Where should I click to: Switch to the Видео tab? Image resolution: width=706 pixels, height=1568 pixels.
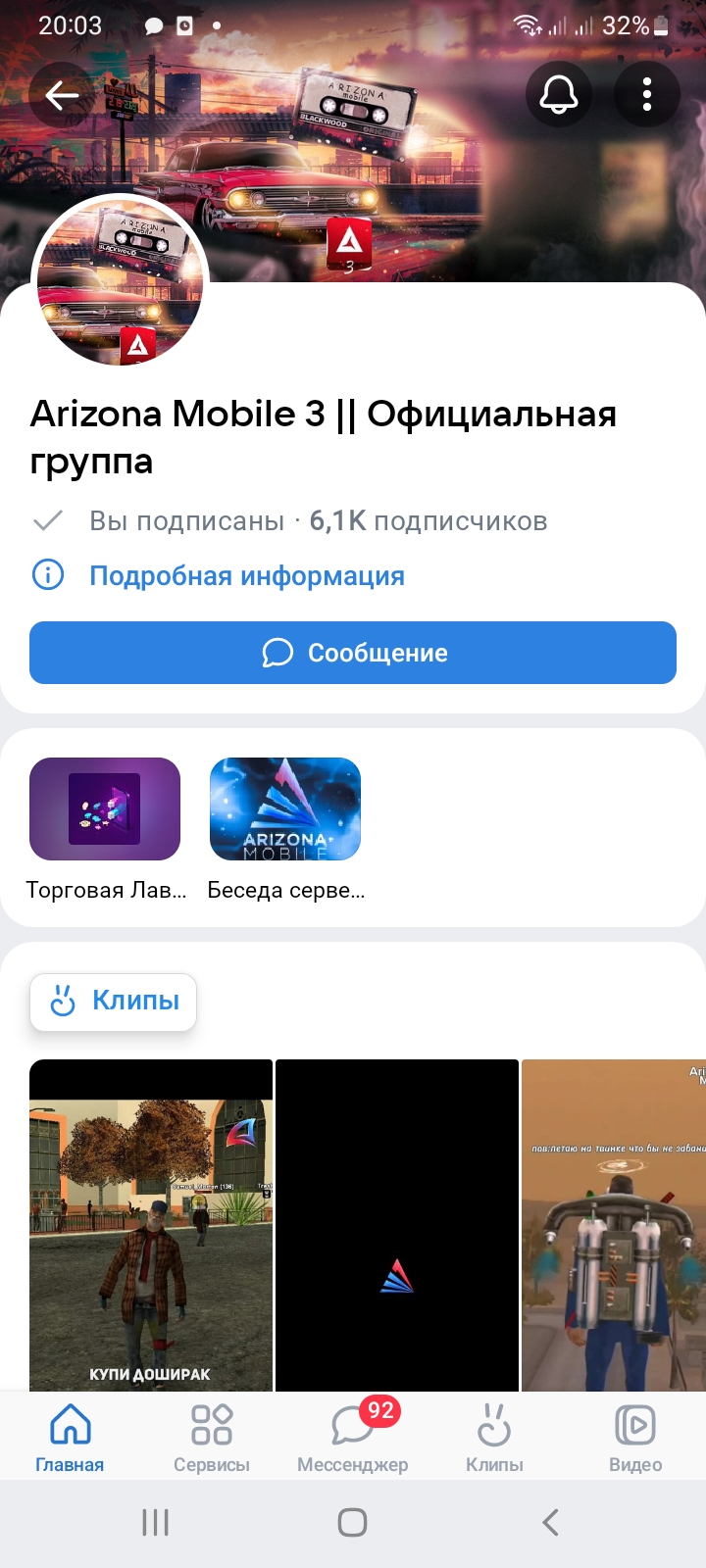(635, 1437)
